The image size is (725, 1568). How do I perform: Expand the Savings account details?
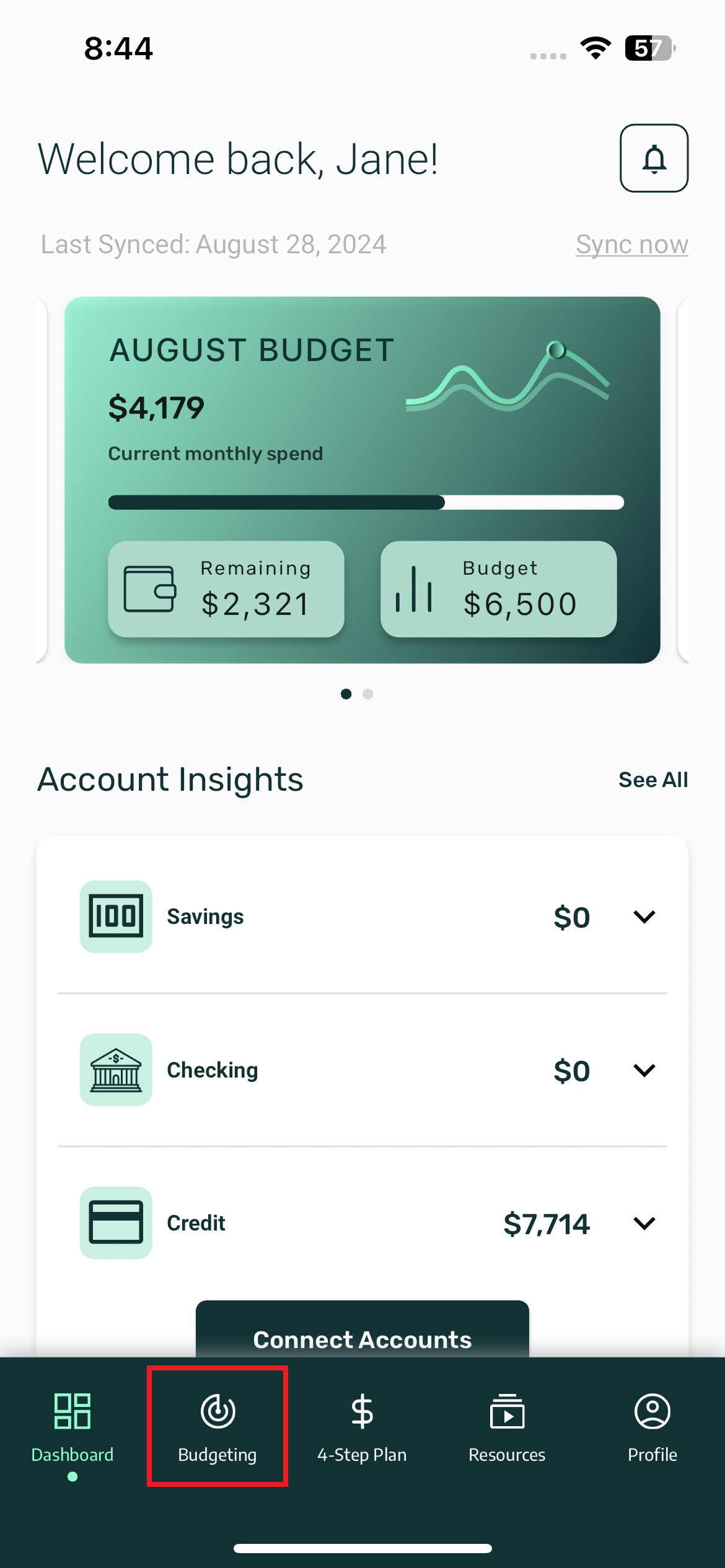644,917
